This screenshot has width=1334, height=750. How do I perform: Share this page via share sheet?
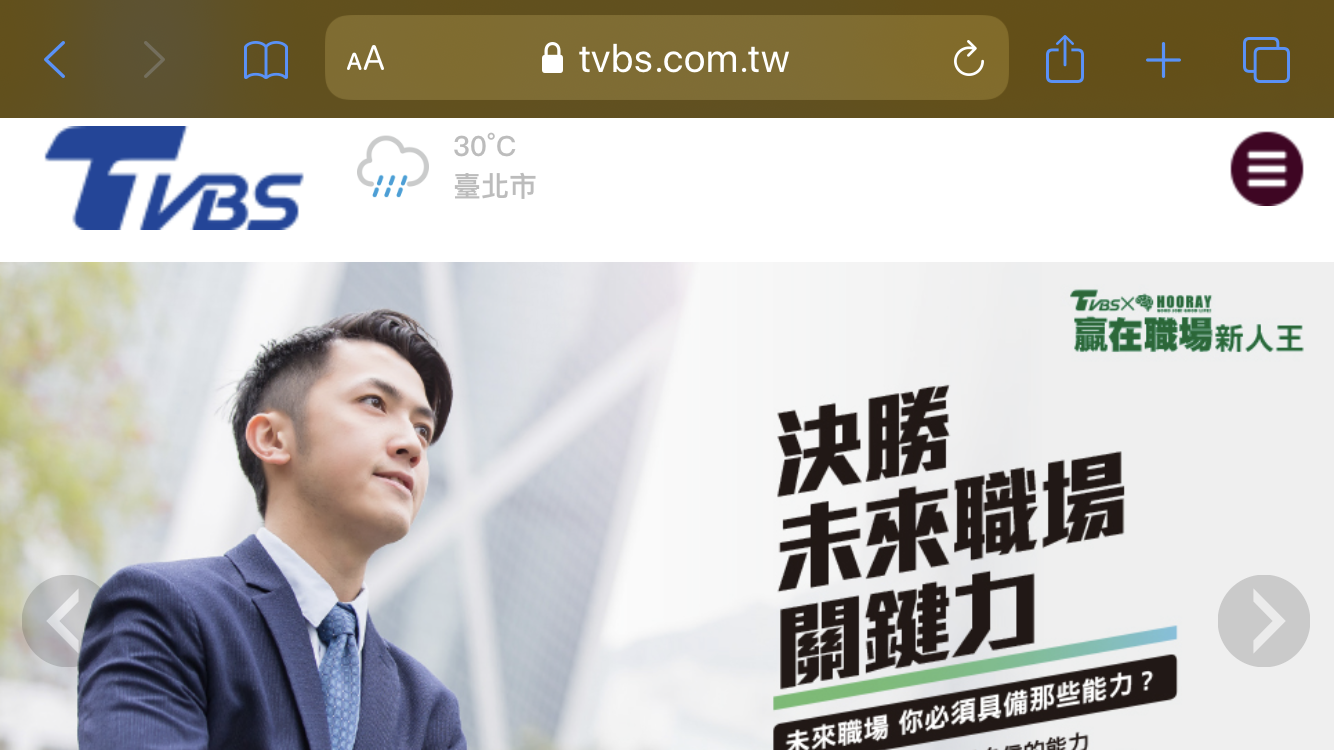(x=1065, y=60)
